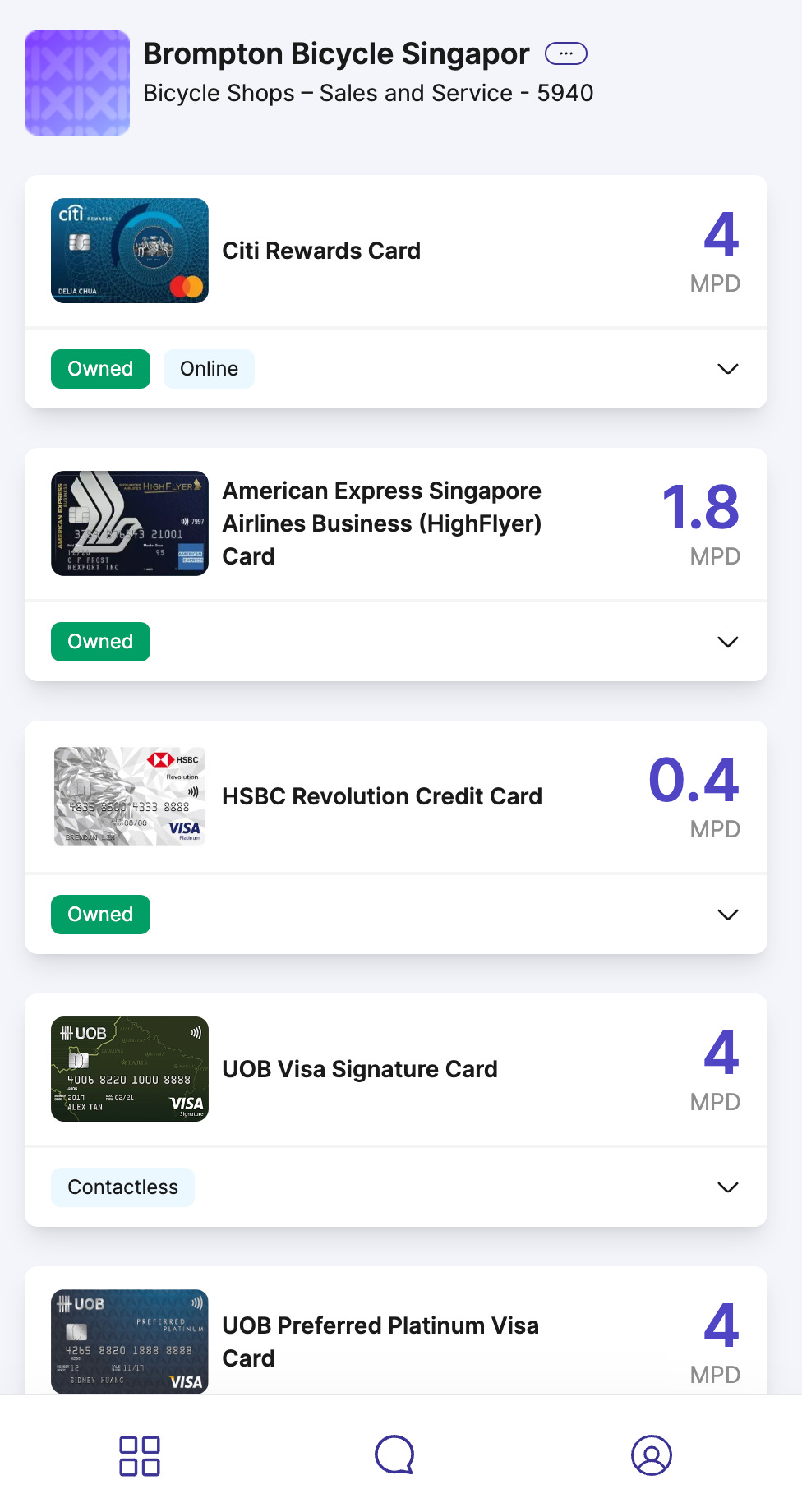This screenshot has width=802, height=1512.
Task: Open the dashboard grid in bottom navigation
Action: 140,1454
